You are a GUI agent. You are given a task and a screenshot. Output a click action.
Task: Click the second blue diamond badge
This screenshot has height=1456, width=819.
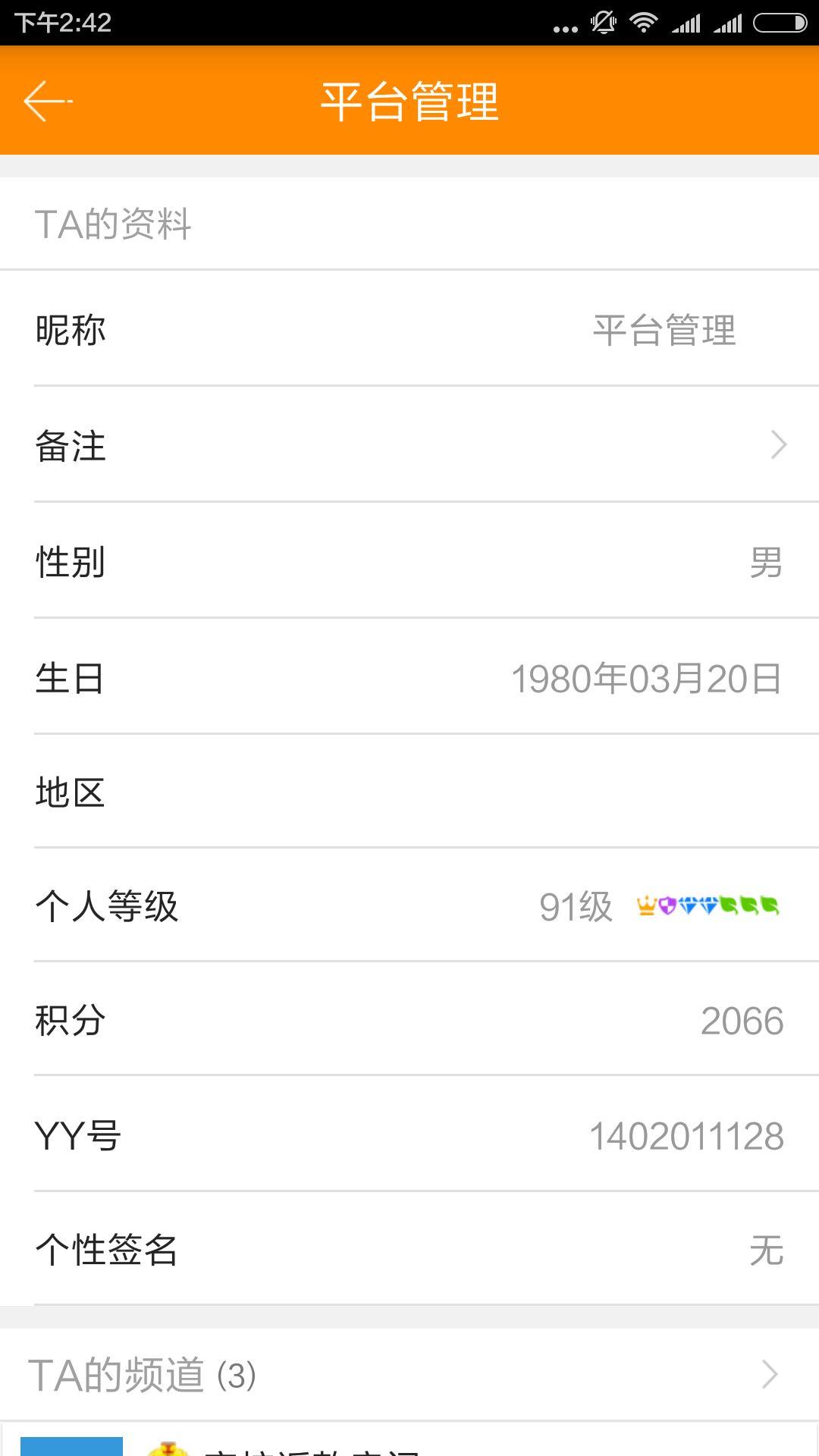tap(708, 905)
